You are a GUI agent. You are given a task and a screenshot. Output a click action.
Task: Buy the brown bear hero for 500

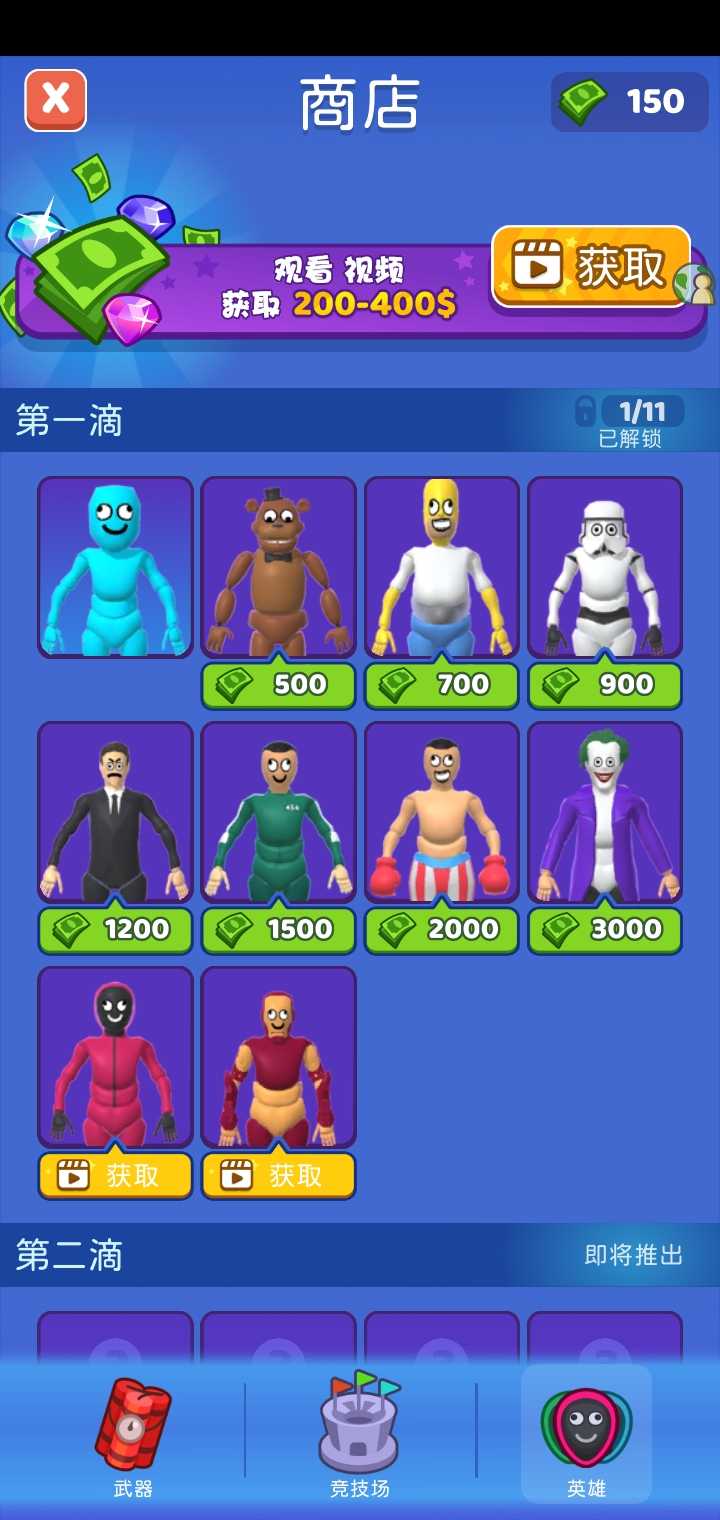click(x=278, y=685)
